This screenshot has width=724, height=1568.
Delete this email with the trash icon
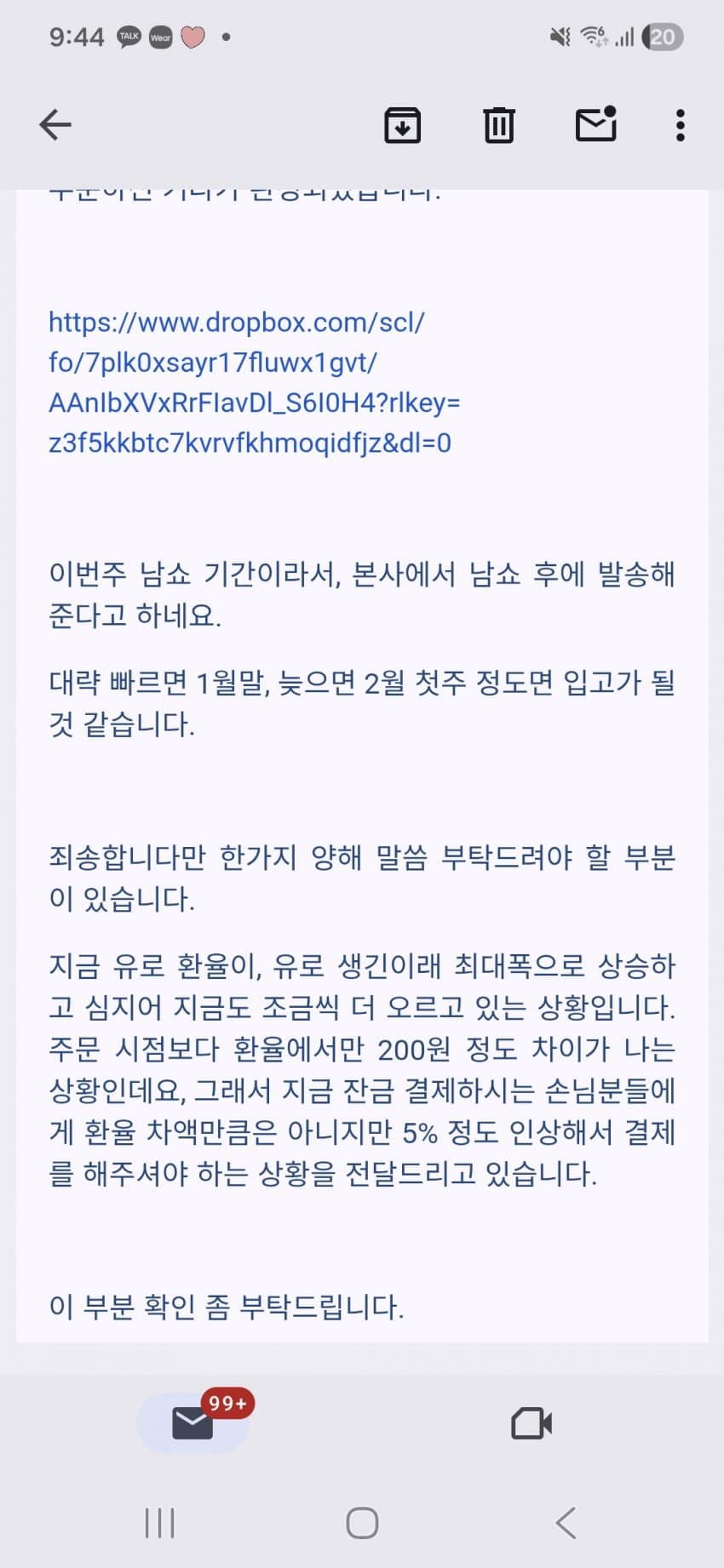coord(498,125)
